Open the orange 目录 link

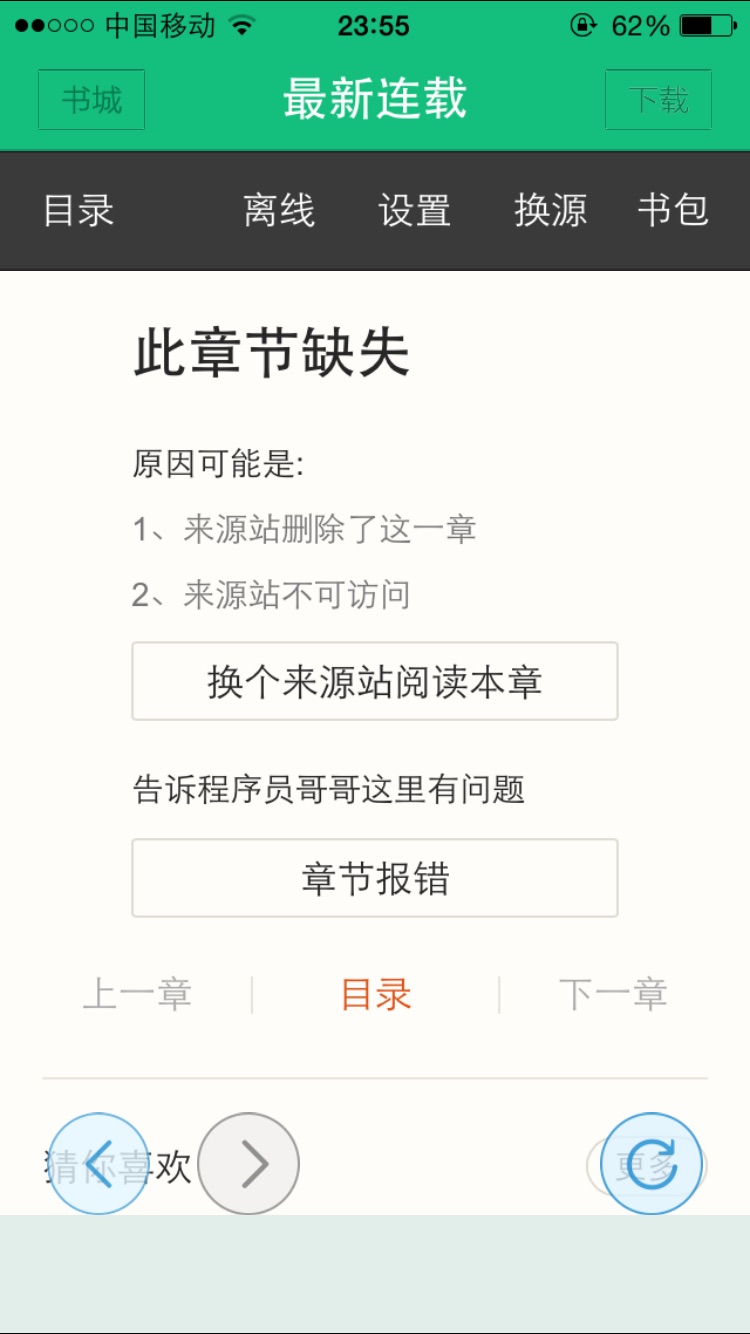(376, 995)
